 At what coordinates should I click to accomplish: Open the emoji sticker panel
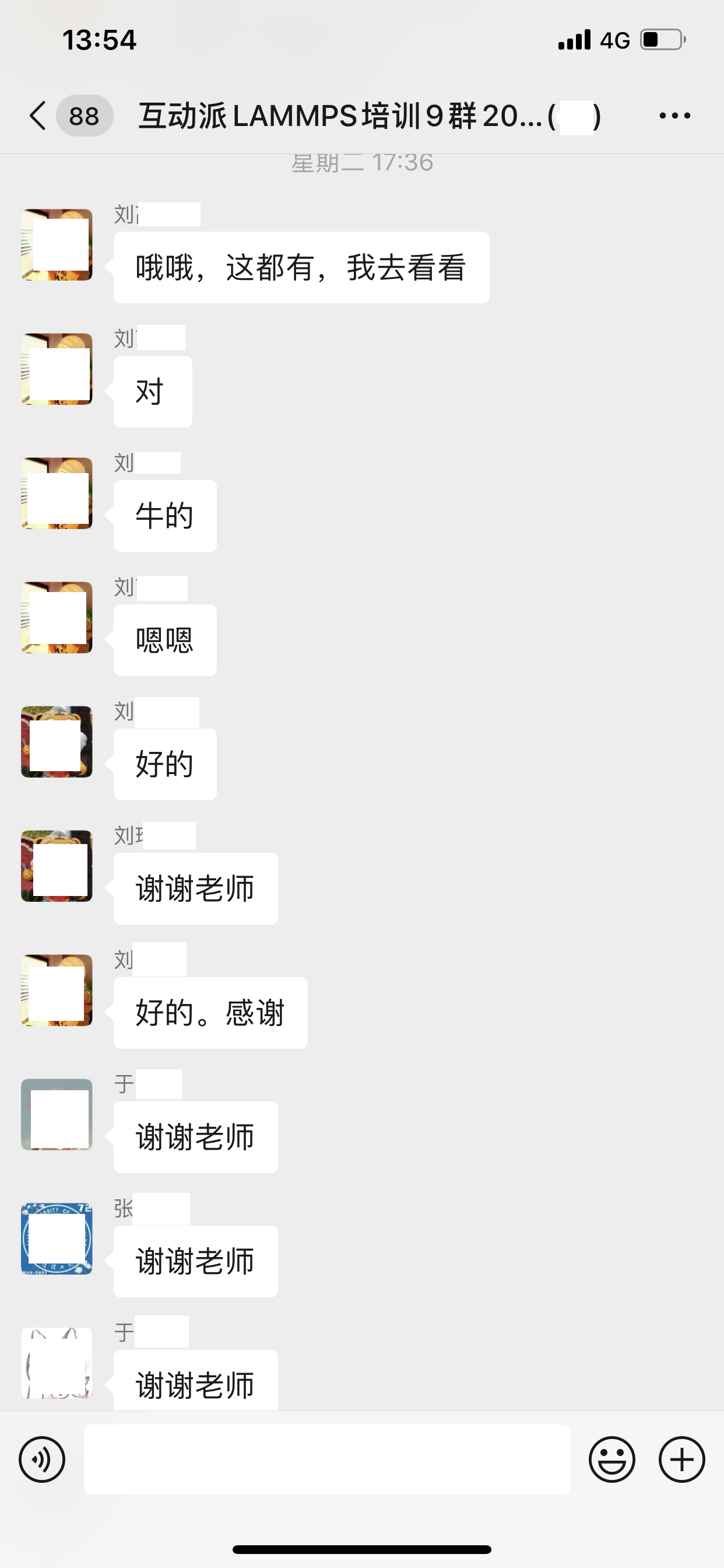(611, 1459)
